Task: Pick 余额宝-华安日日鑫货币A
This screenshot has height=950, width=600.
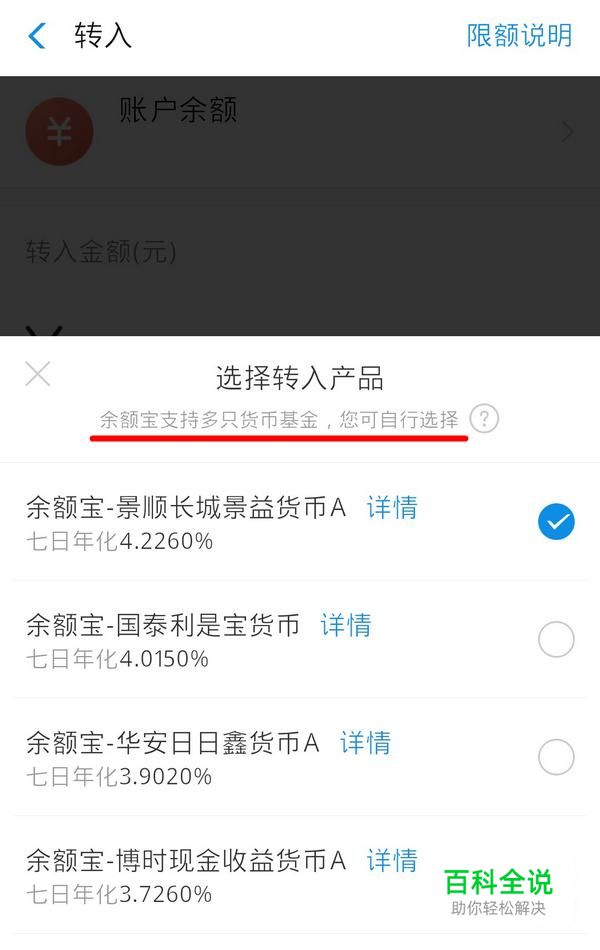Action: point(556,757)
